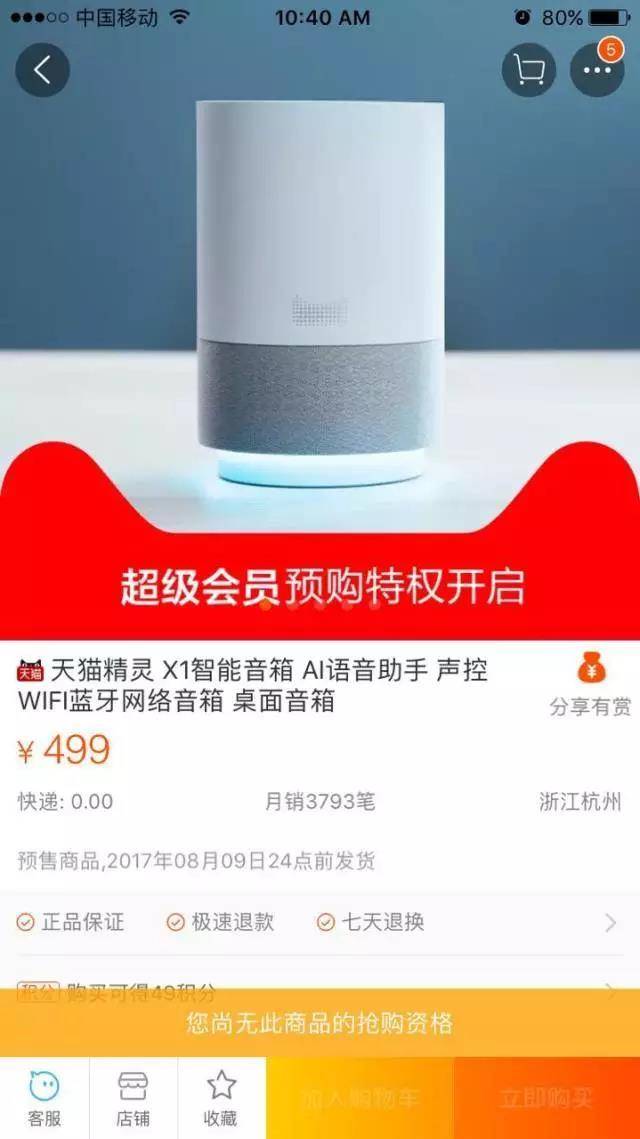Tap 分享有赏 to share the product
The image size is (640, 1139).
click(590, 685)
